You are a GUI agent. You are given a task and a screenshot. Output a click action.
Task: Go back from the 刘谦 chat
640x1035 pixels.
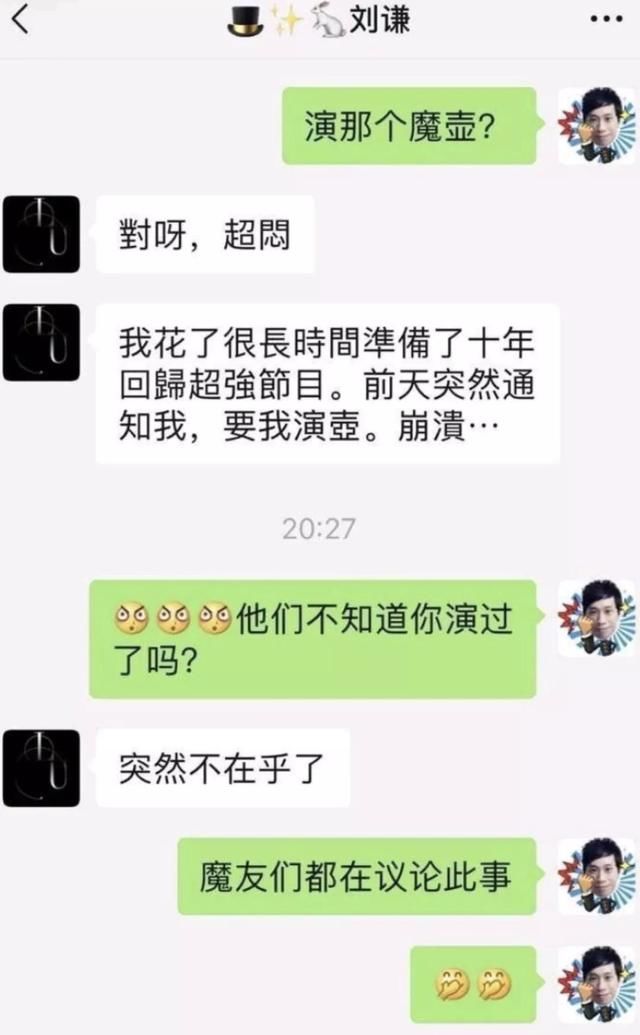(20, 19)
